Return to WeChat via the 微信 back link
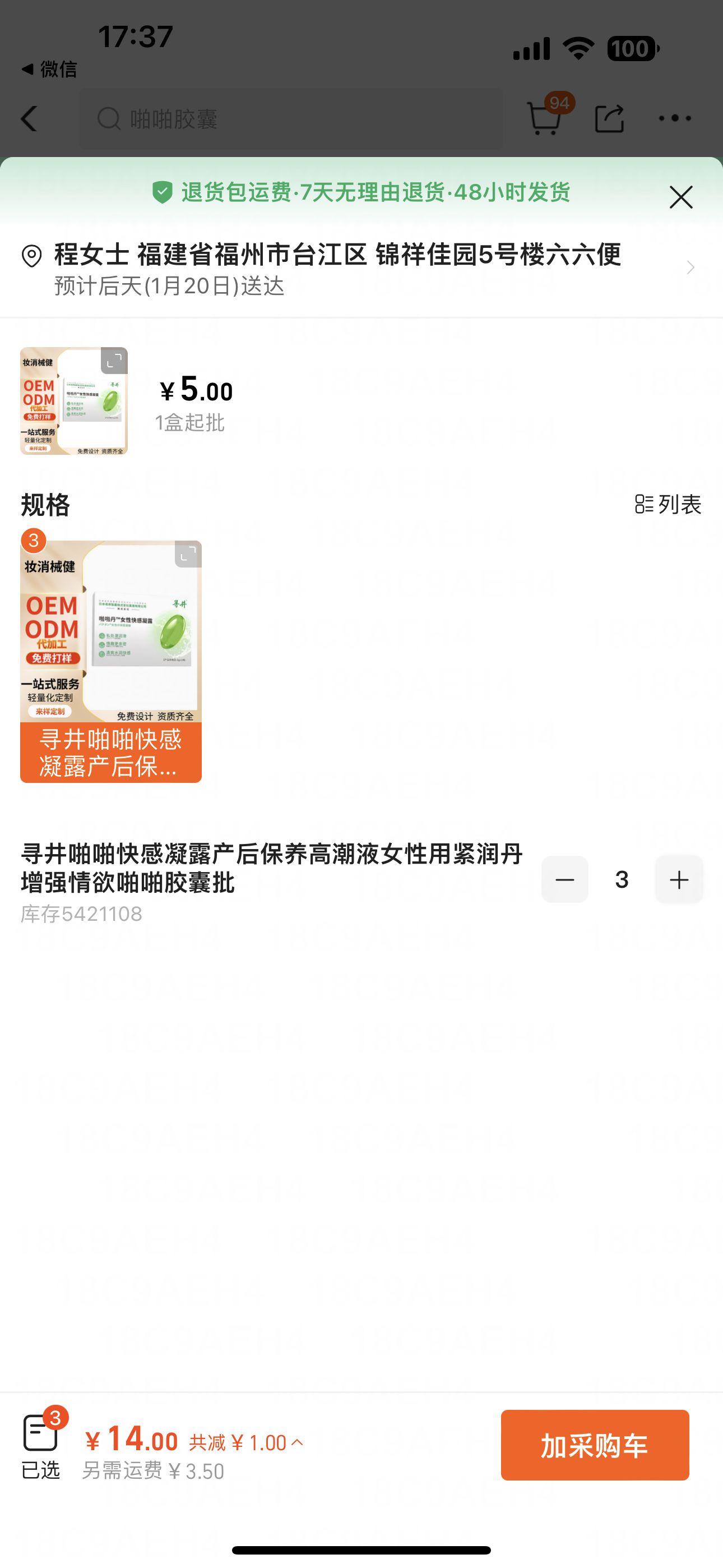The image size is (723, 1568). point(49,70)
